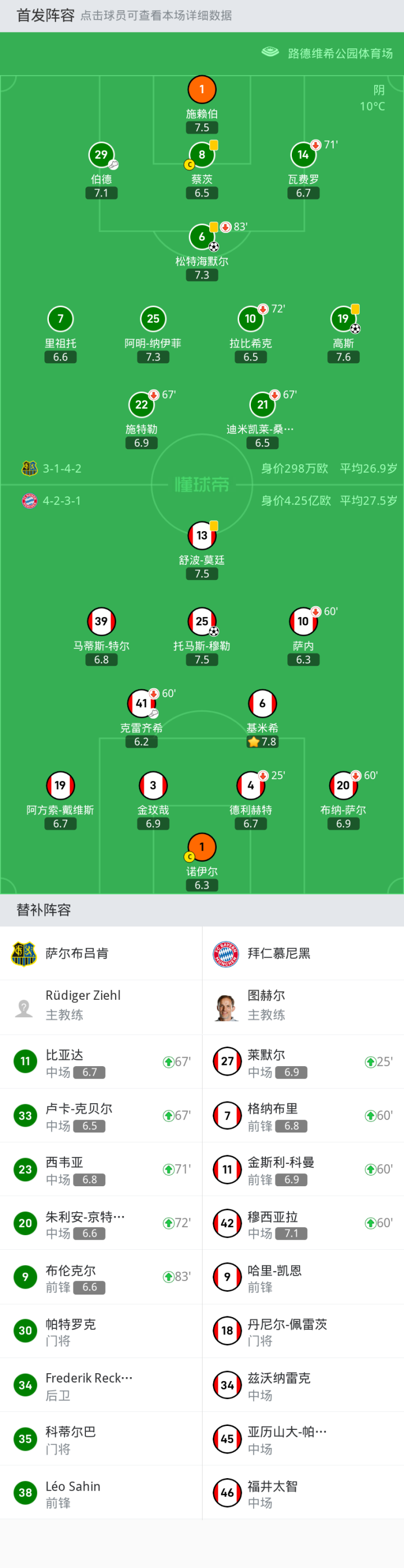The image size is (404, 1568).
Task: View 阿方索-戴维斯's match details
Action: click(60, 786)
